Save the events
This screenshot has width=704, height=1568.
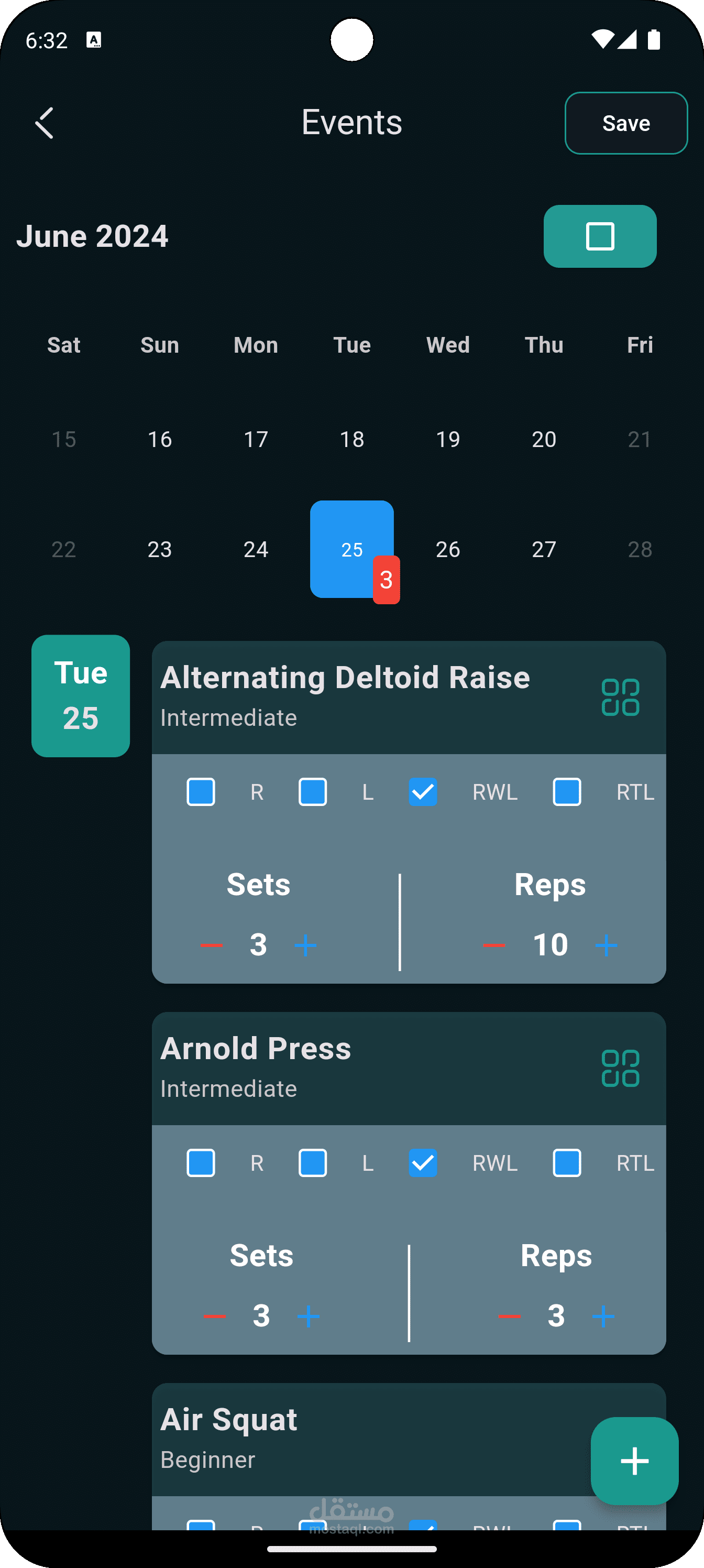point(626,123)
